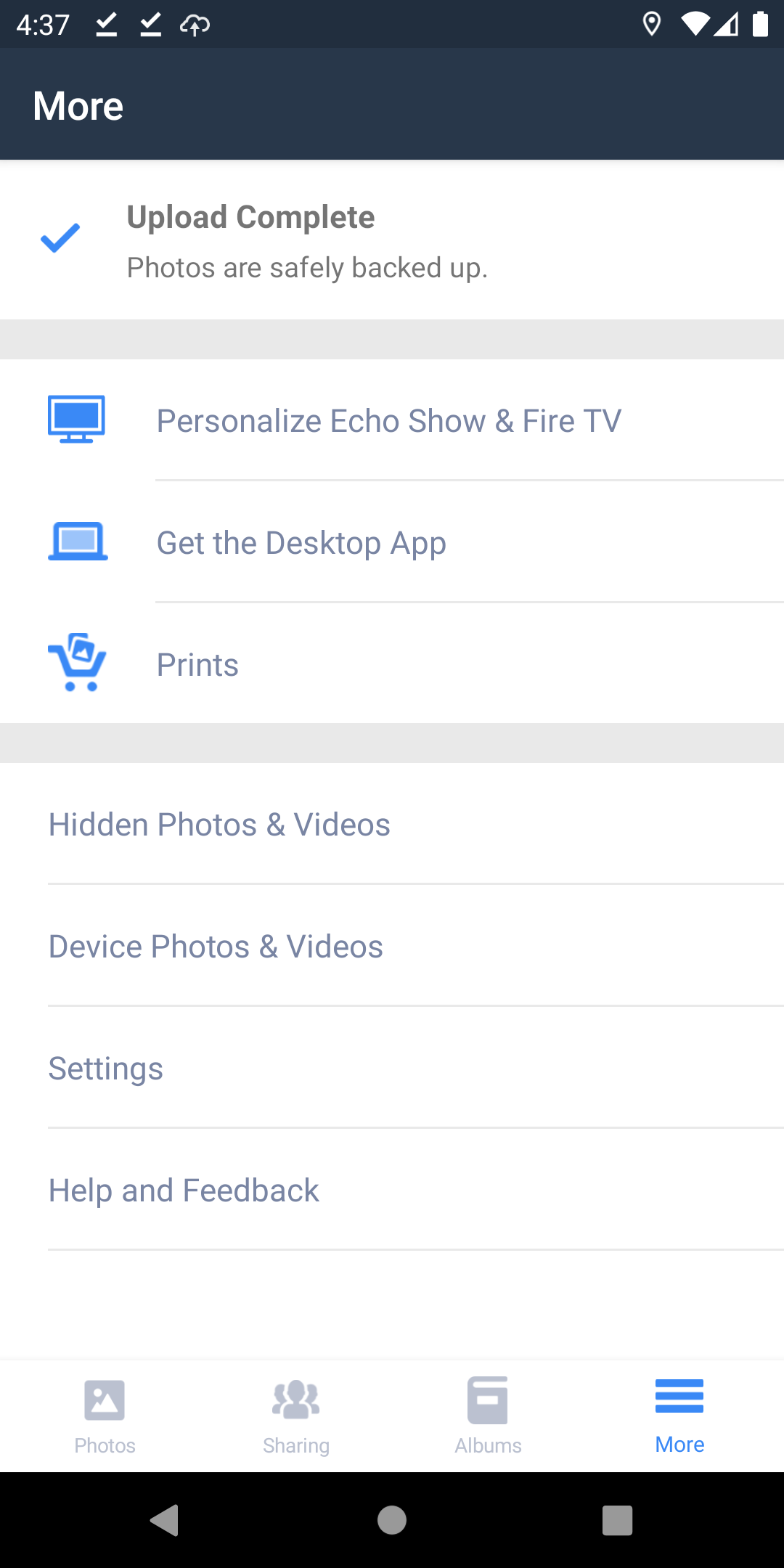784x1568 pixels.
Task: Tap the system home button
Action: [392, 1520]
